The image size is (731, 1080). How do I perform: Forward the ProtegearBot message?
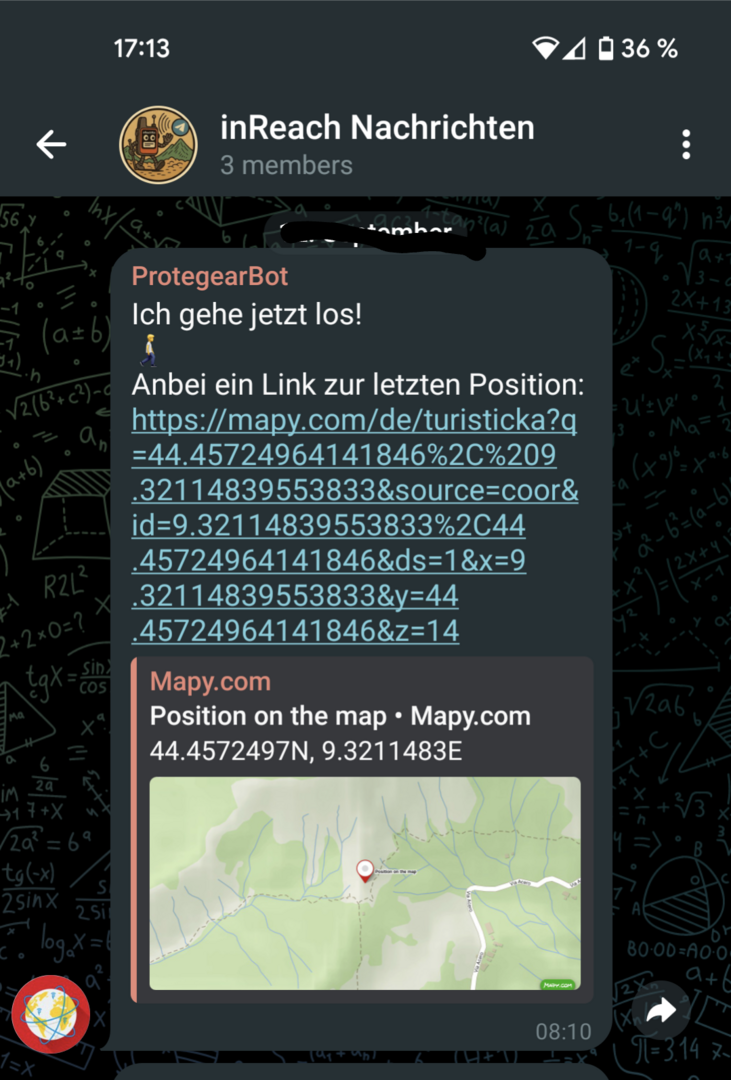[661, 1012]
